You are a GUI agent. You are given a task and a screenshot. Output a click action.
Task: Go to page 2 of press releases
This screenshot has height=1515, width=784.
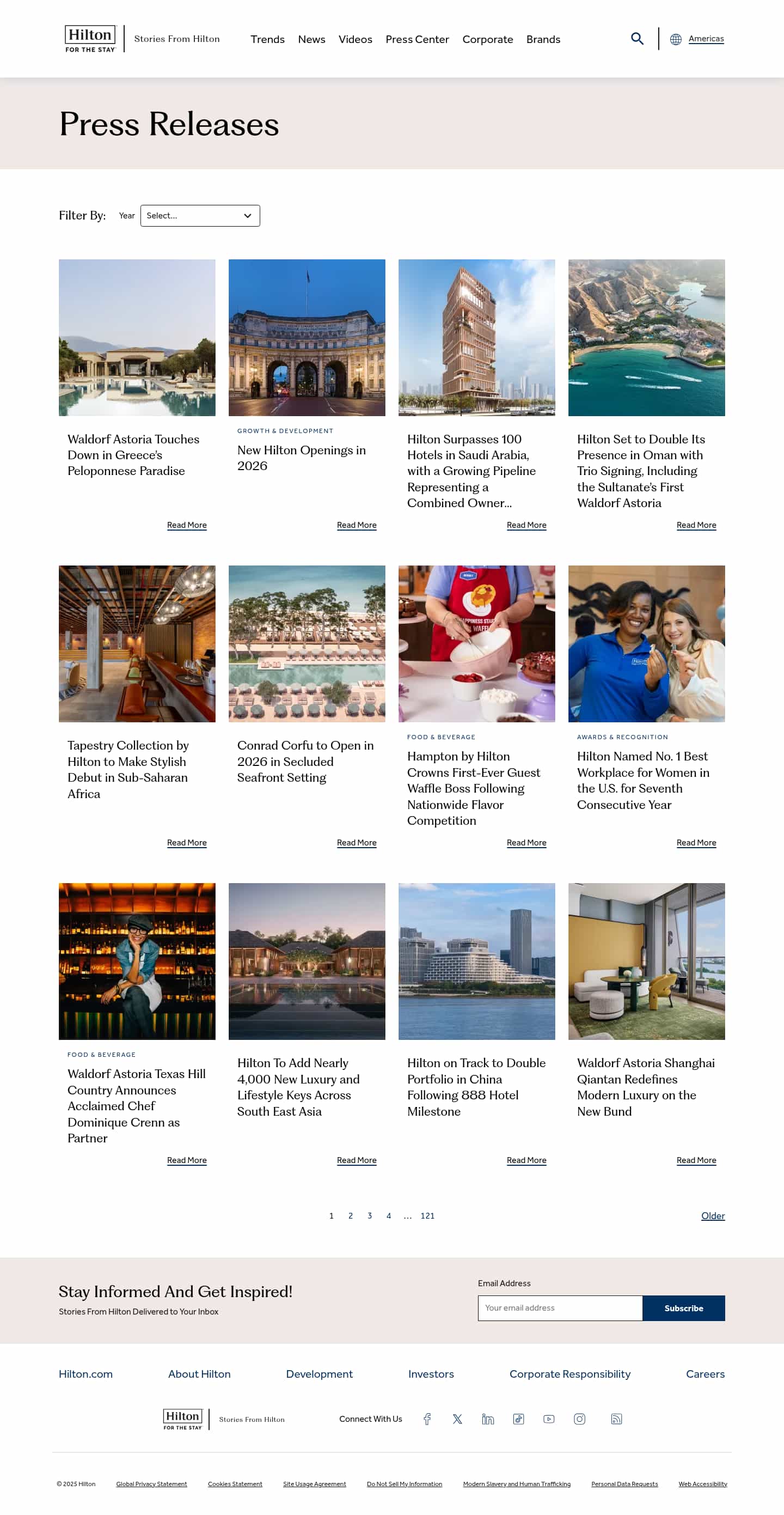click(350, 1215)
